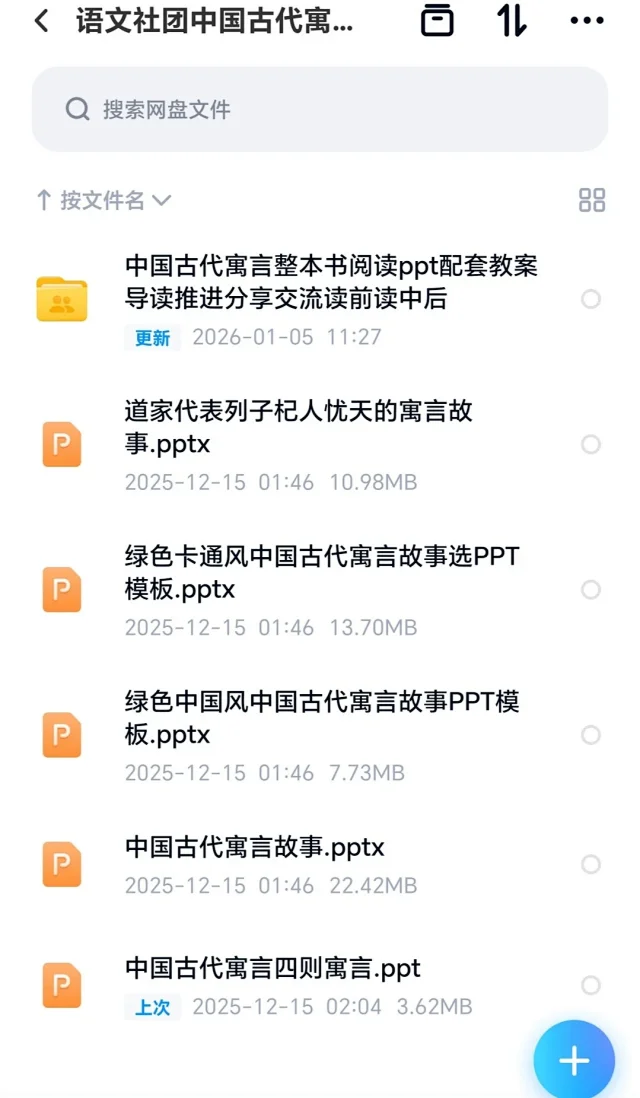Open 绿色中国风中国古代寓言故事PPT模板.pptx
640x1098 pixels.
click(x=320, y=717)
